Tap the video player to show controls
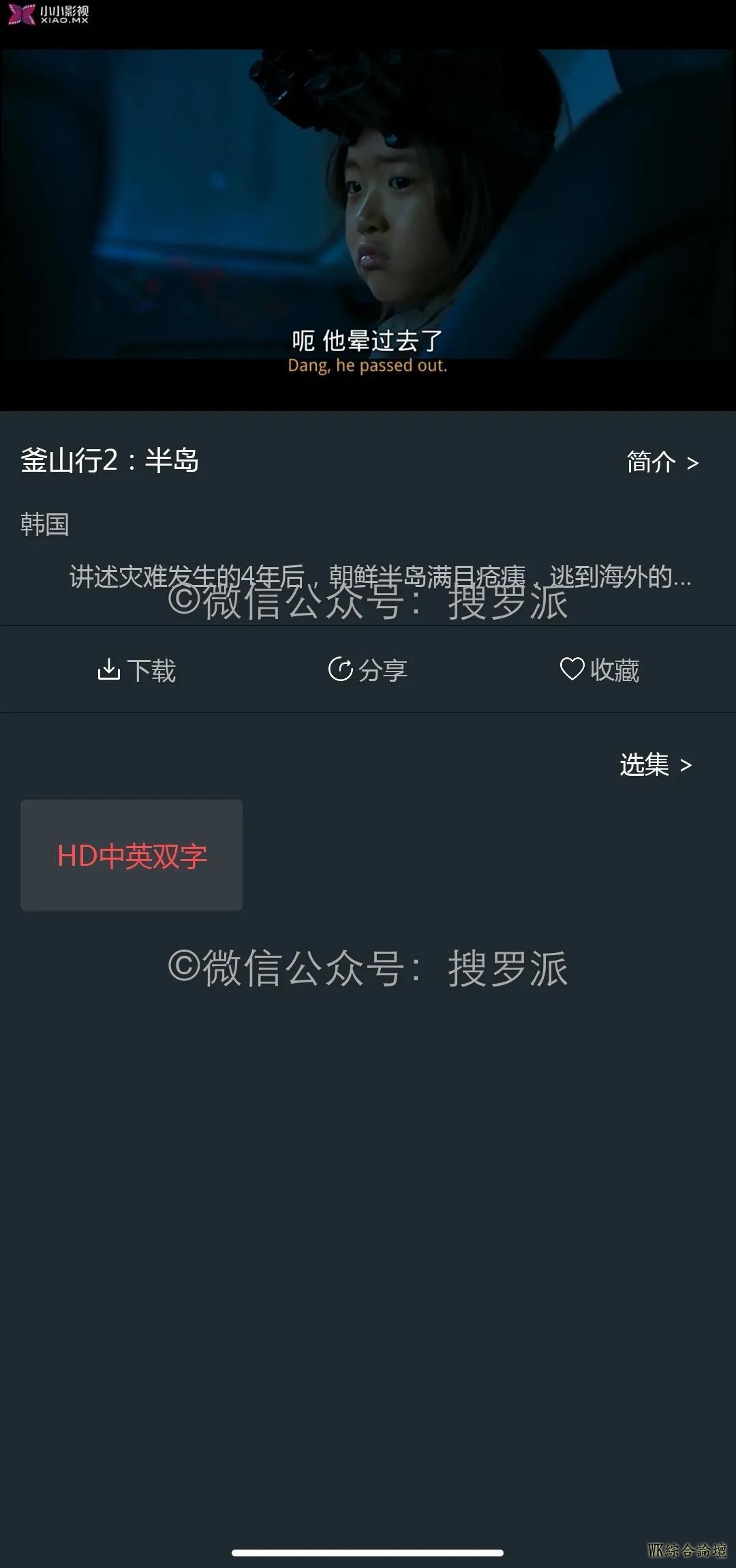This screenshot has height=1568, width=736. point(368,205)
